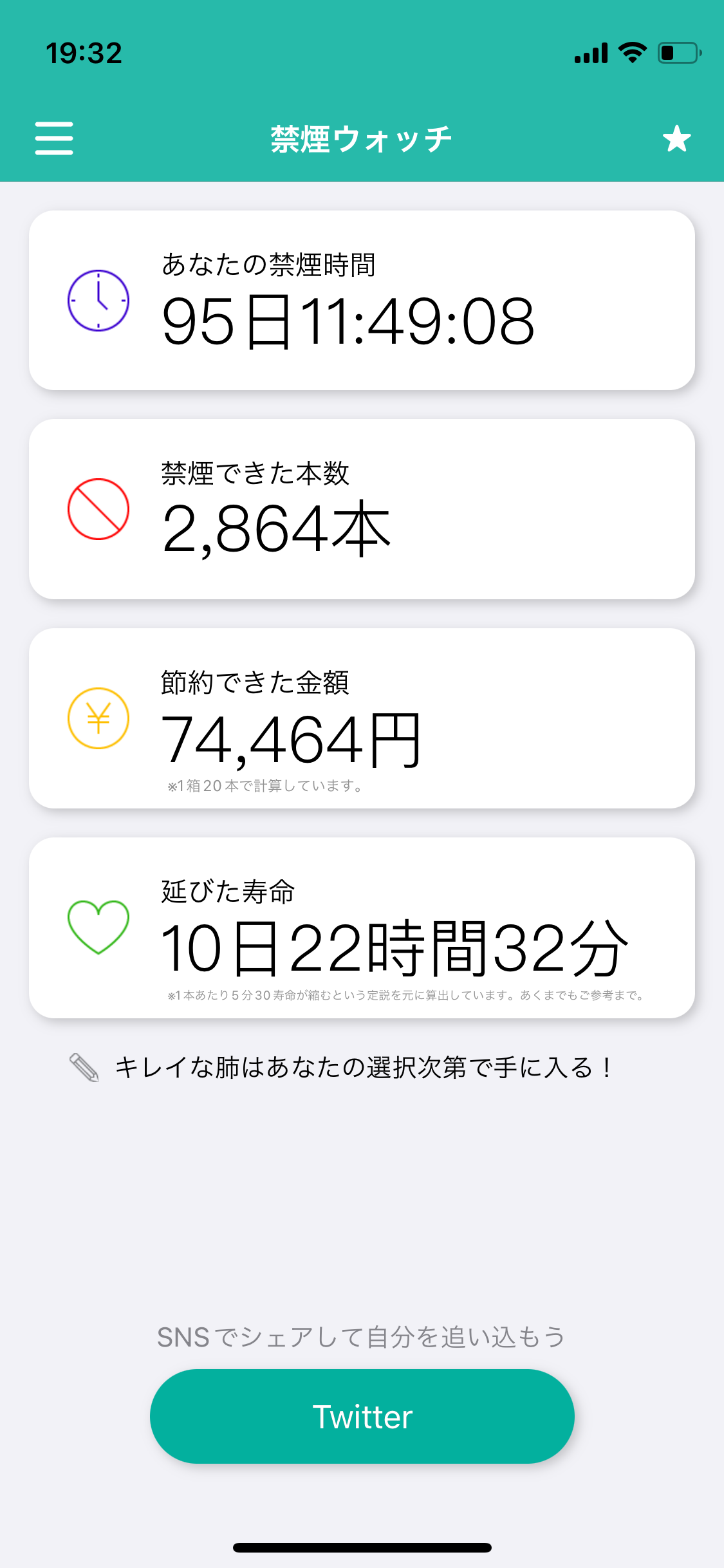Edit the motivational message with the pencil
724x1568 pixels.
(x=84, y=1067)
